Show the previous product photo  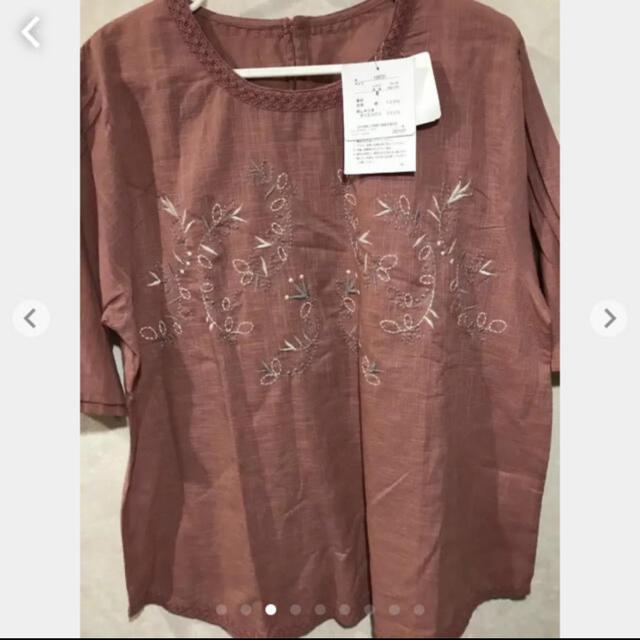31,318
